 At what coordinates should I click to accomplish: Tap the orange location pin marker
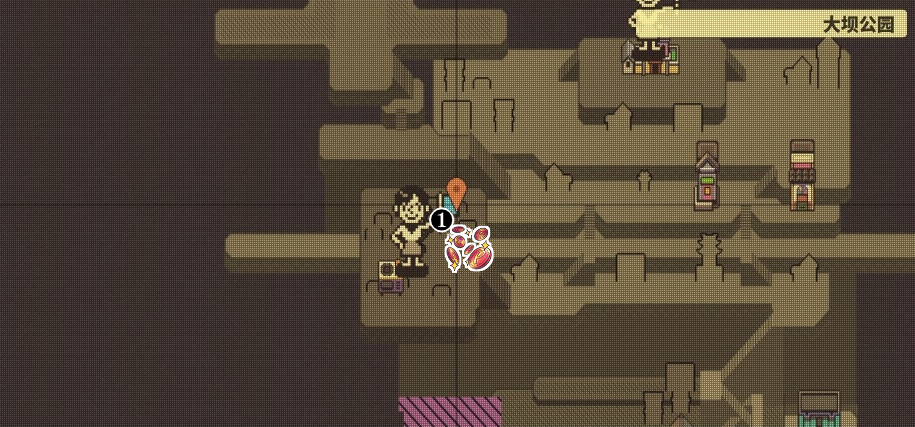coord(456,191)
